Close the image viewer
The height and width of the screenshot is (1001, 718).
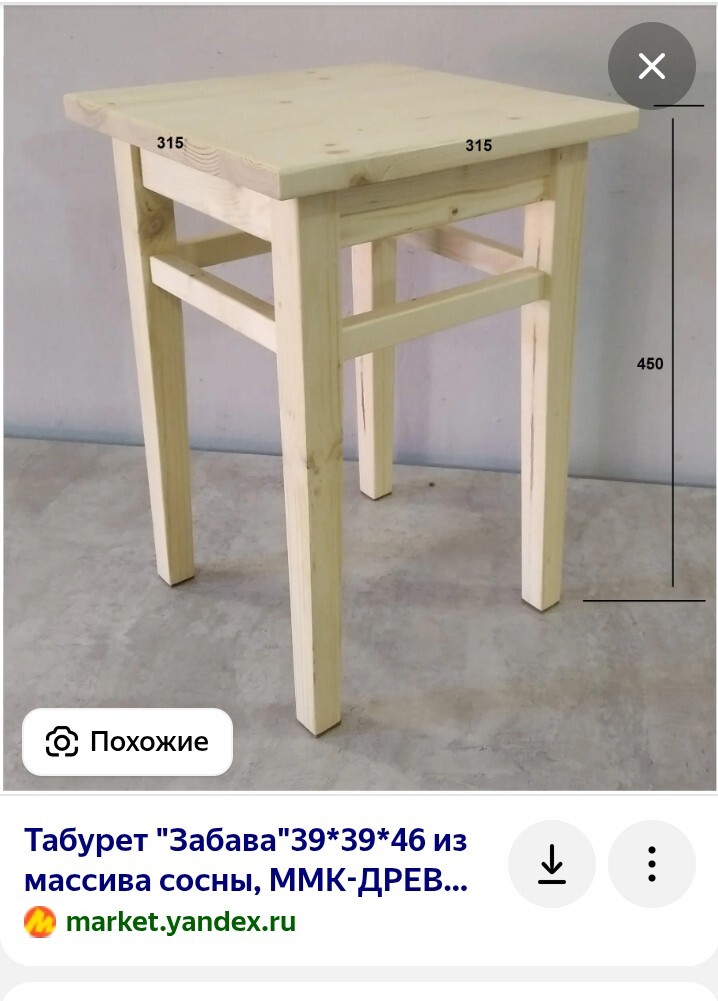(x=652, y=67)
